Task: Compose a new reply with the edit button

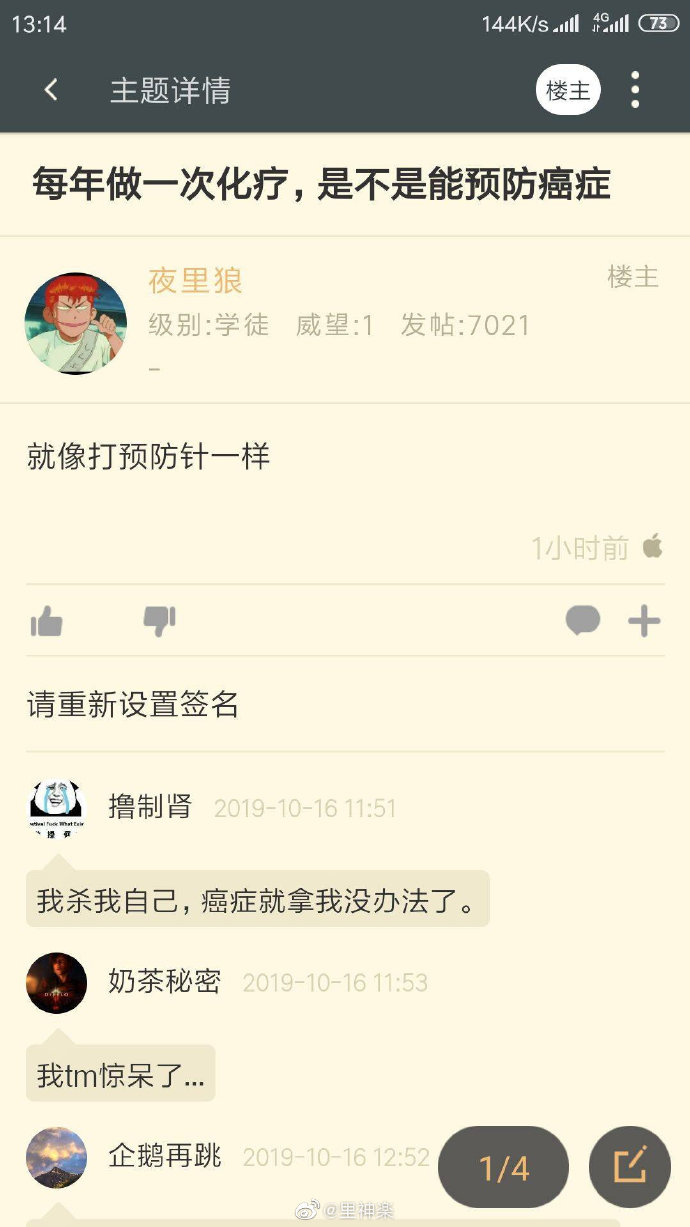Action: tap(630, 1167)
